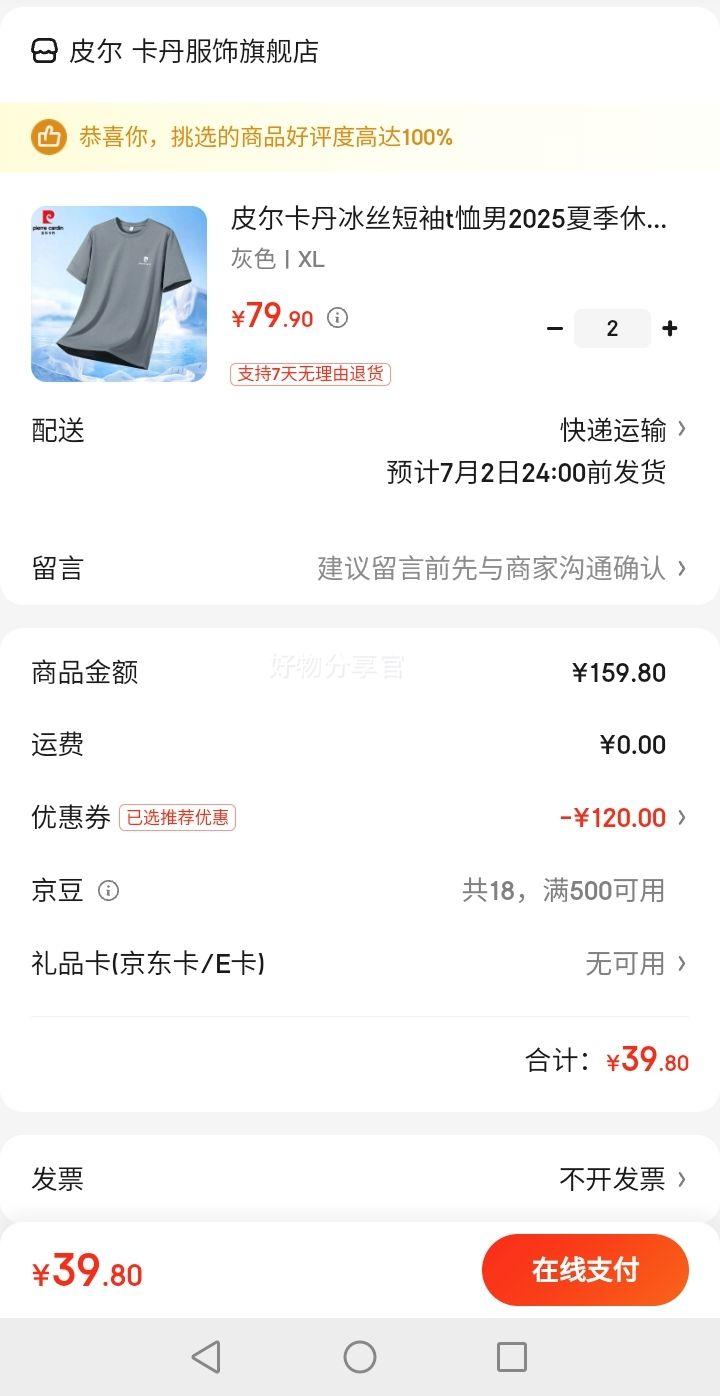Open the 发票 invoice settings row
The width and height of the screenshot is (720, 1396).
point(360,1179)
